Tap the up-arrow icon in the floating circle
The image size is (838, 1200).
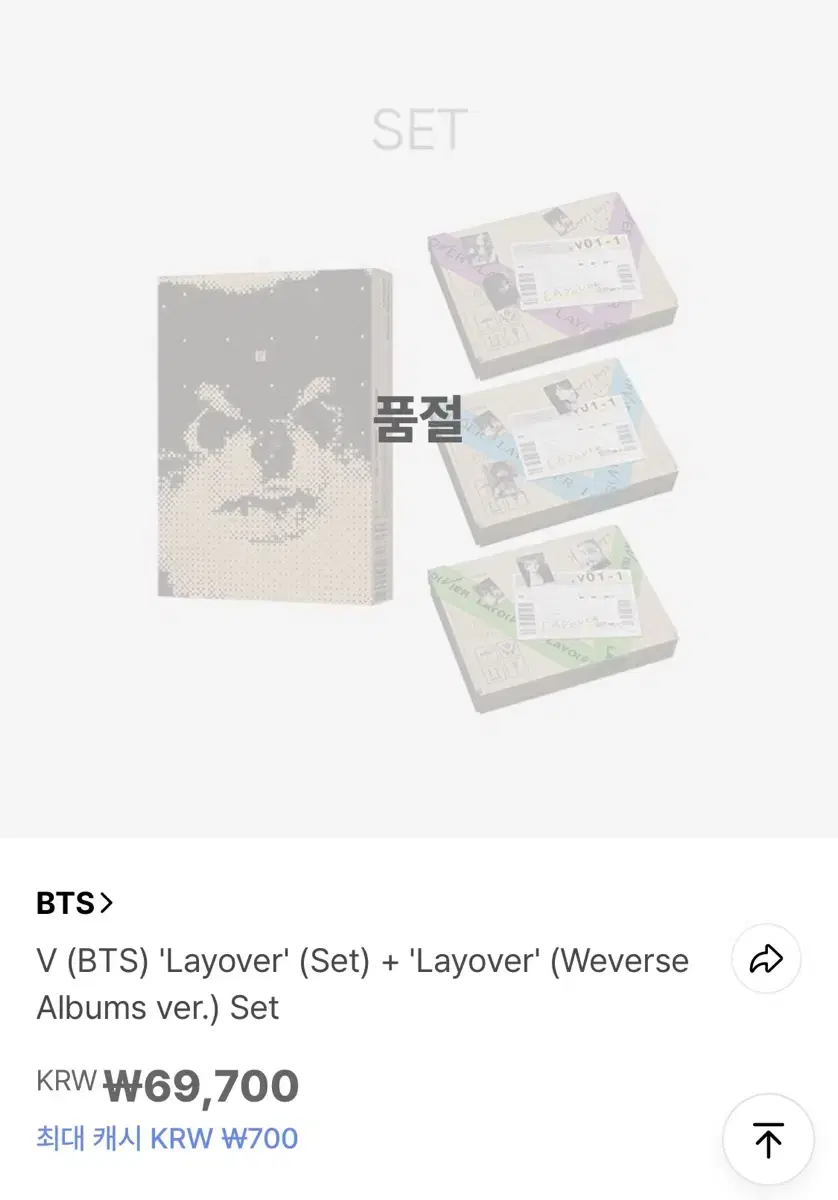tap(766, 1138)
